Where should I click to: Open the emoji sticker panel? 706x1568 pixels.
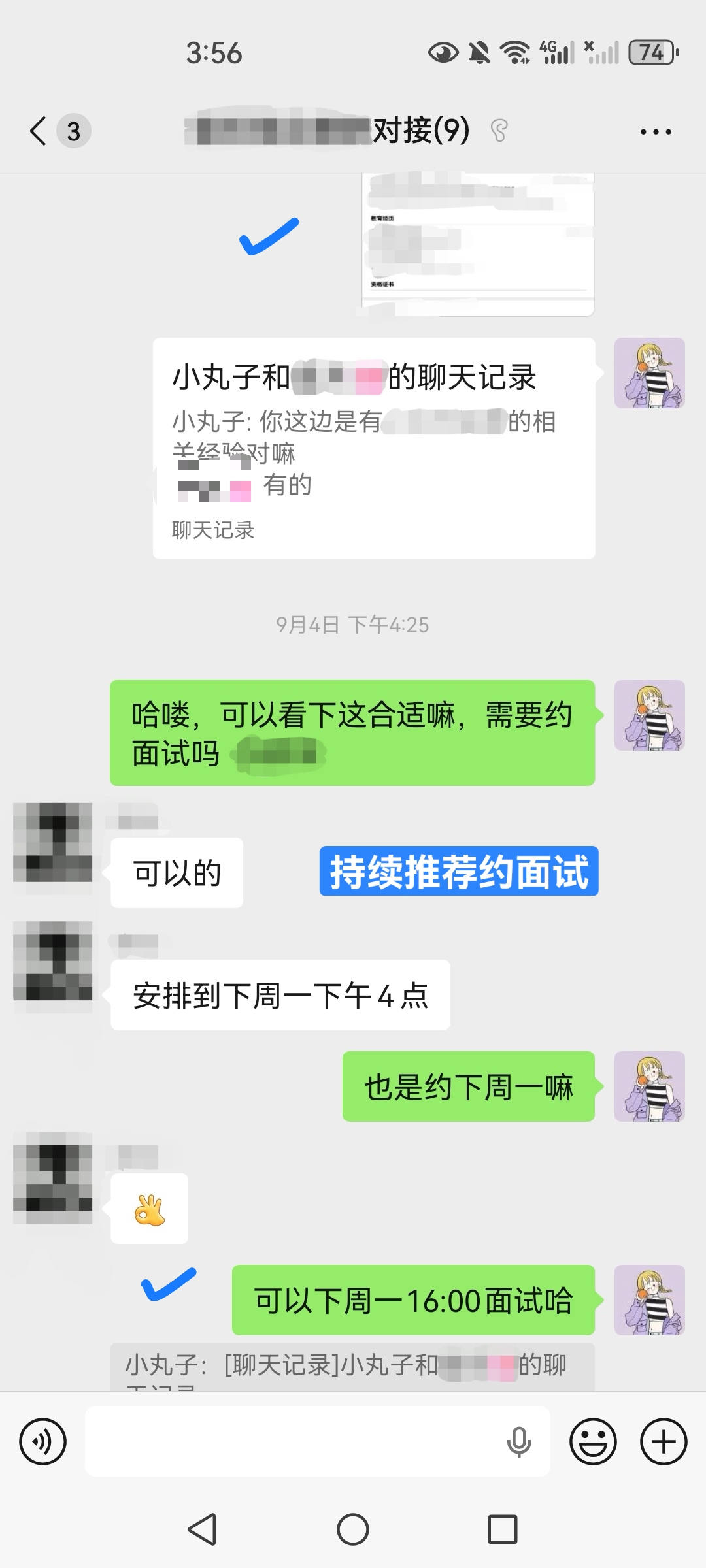pos(593,1441)
